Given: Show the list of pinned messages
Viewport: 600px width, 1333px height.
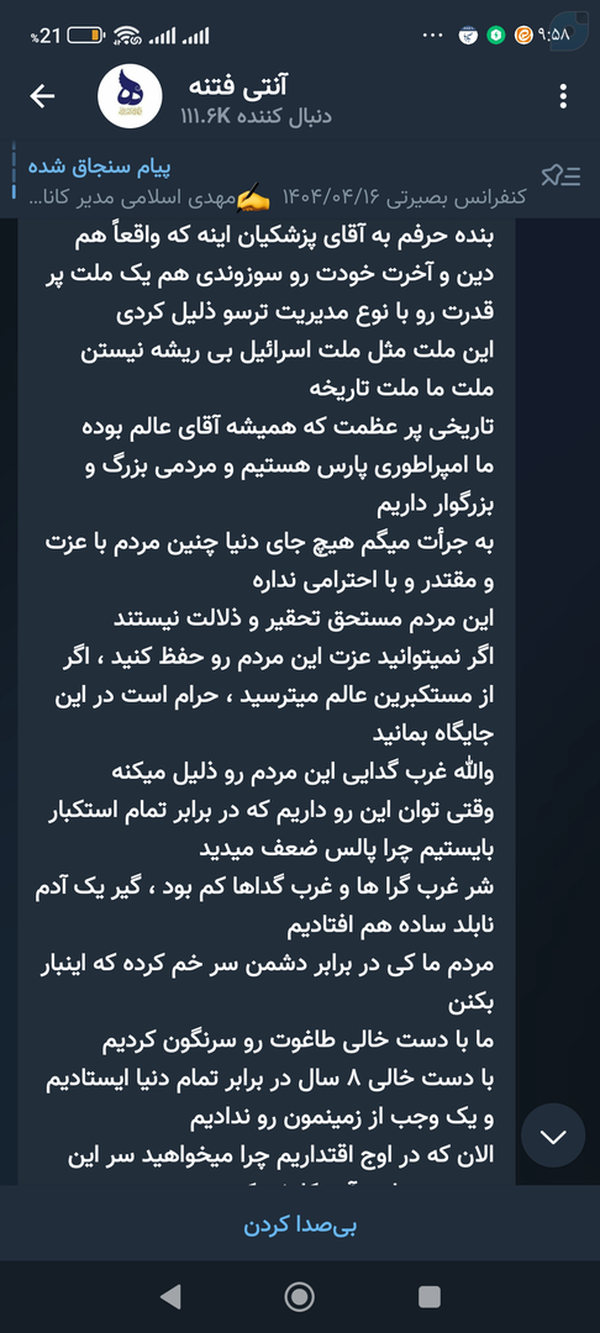Looking at the screenshot, I should (x=561, y=176).
